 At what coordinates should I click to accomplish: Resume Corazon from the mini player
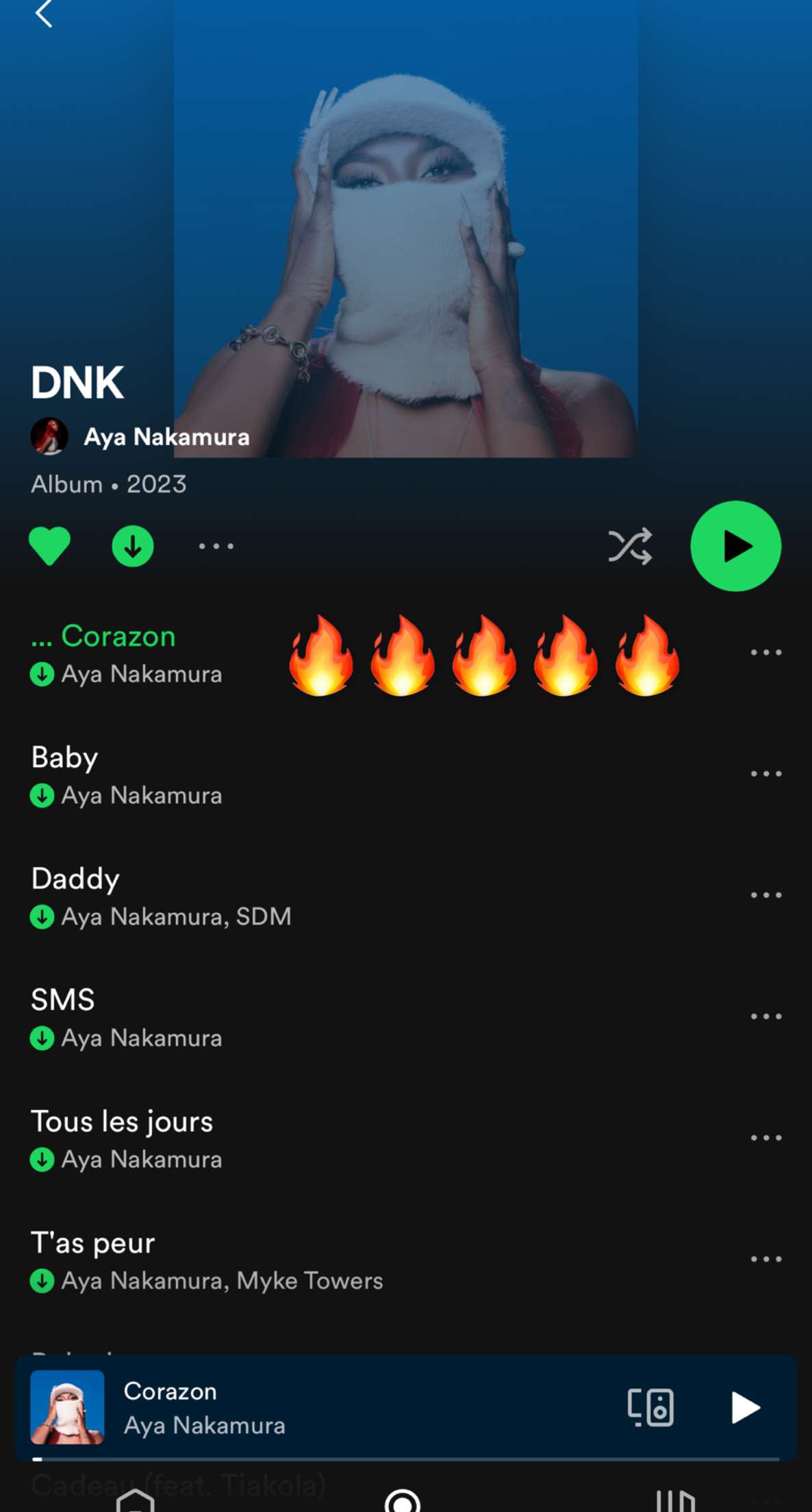point(746,1408)
